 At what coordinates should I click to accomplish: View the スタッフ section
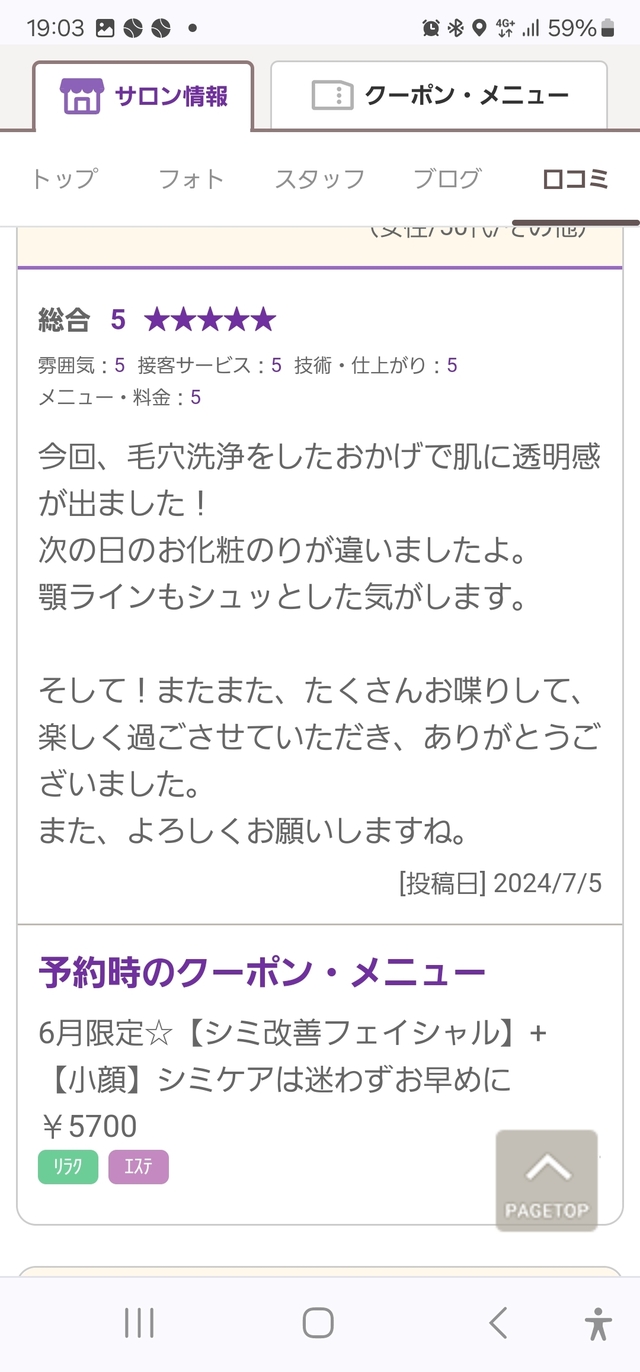point(319,179)
